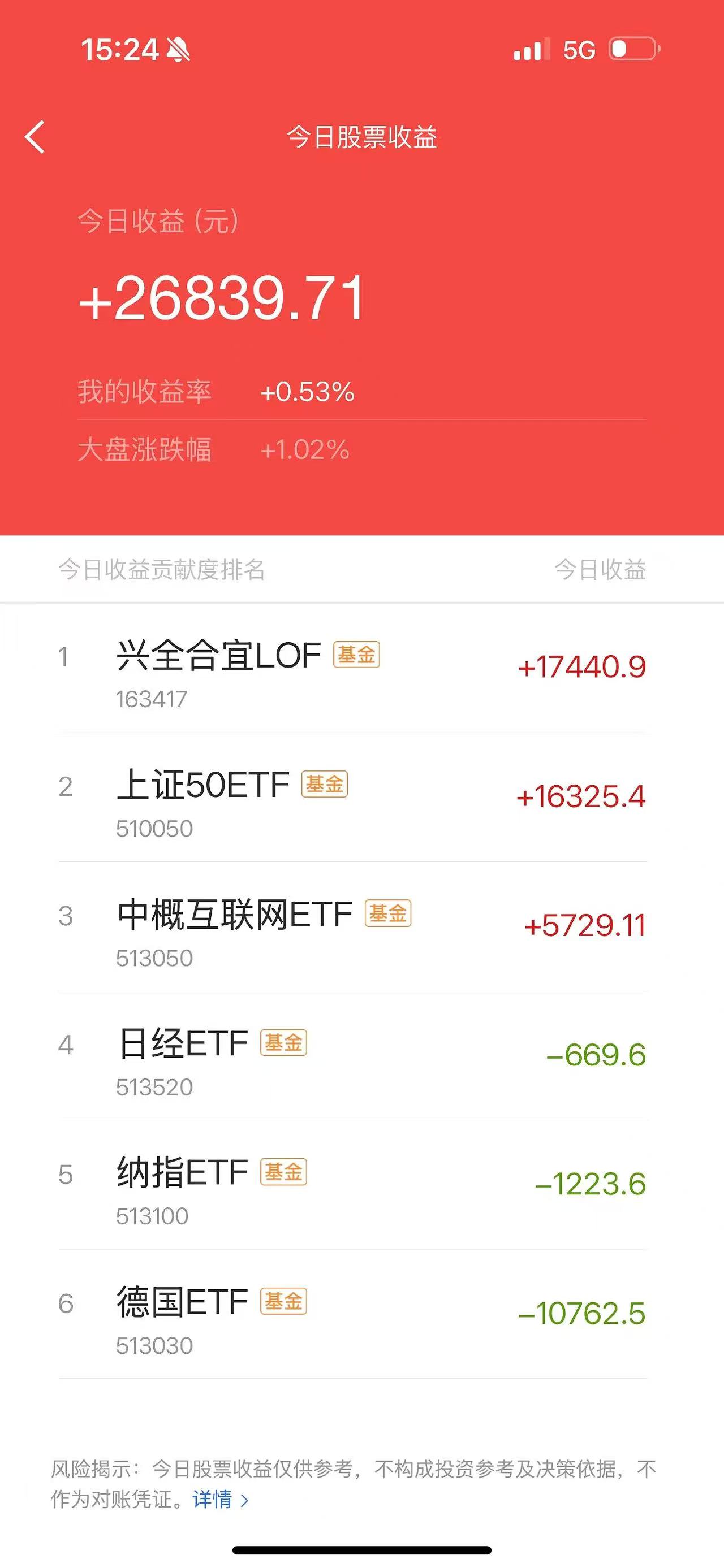Tap the 我的收益率 +0.53% row
The width and height of the screenshot is (724, 1568).
(213, 393)
